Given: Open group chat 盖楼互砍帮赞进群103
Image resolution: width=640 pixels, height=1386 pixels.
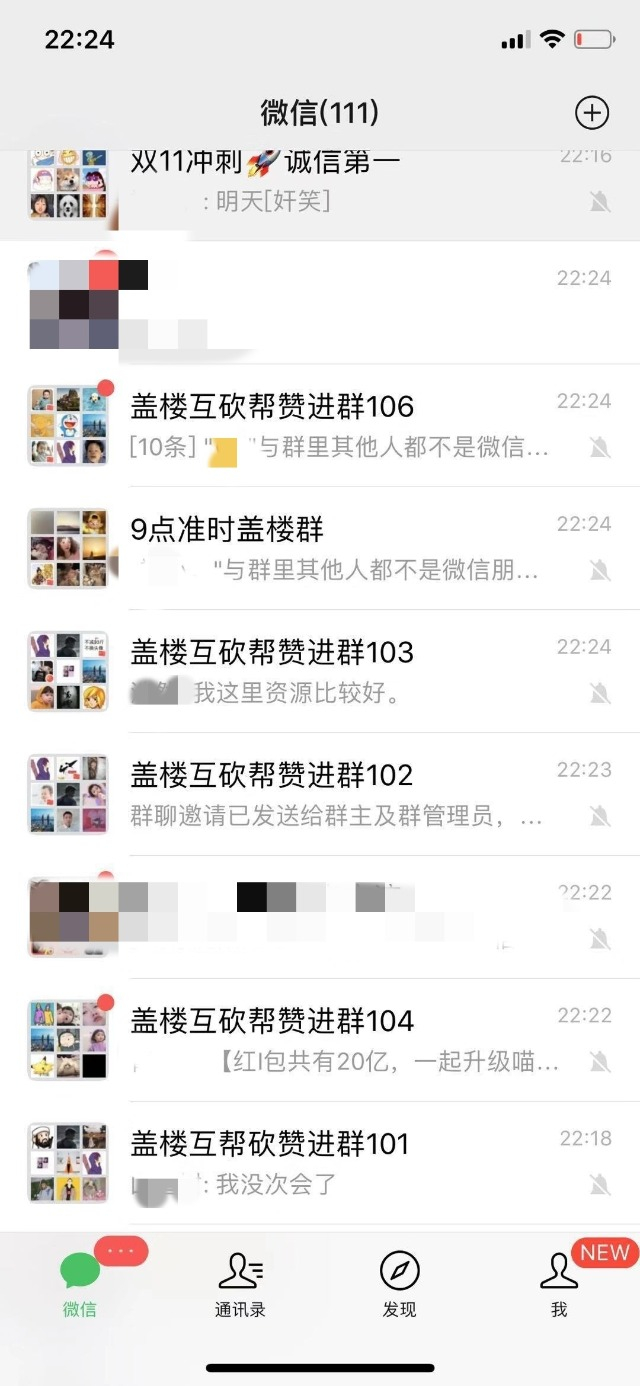Looking at the screenshot, I should 320,671.
